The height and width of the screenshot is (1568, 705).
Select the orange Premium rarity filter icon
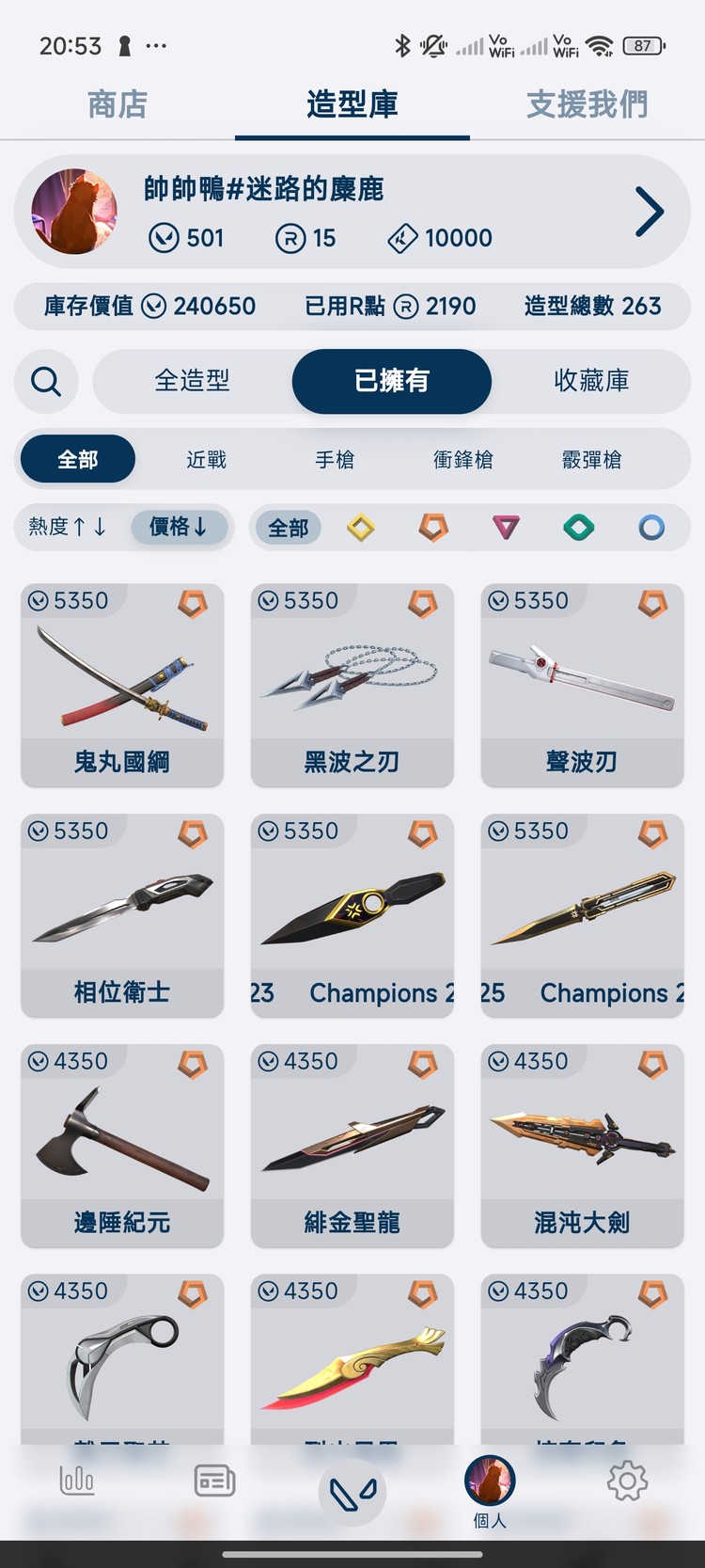(433, 528)
